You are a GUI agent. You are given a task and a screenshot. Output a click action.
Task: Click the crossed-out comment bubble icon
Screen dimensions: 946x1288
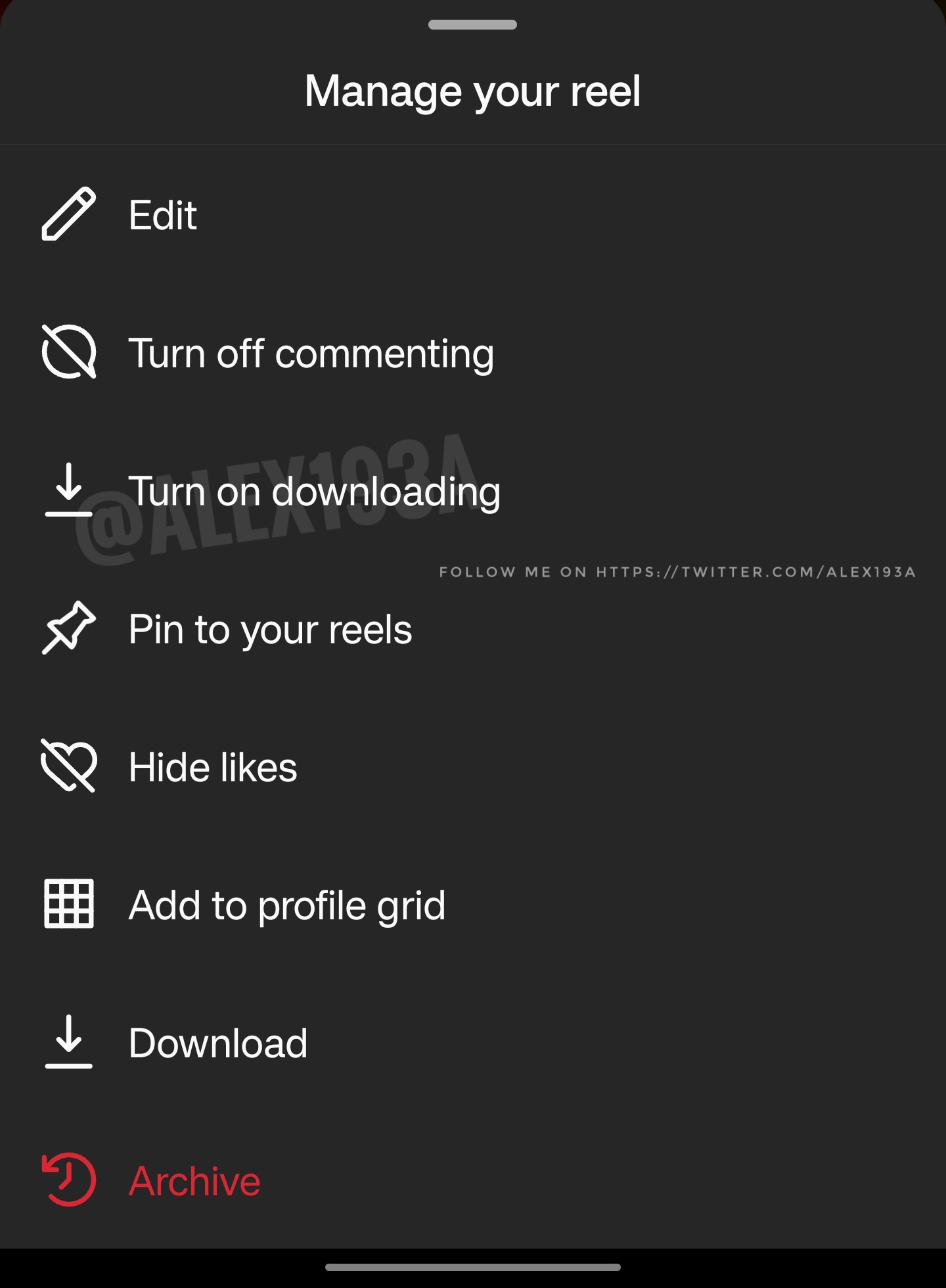click(x=68, y=353)
